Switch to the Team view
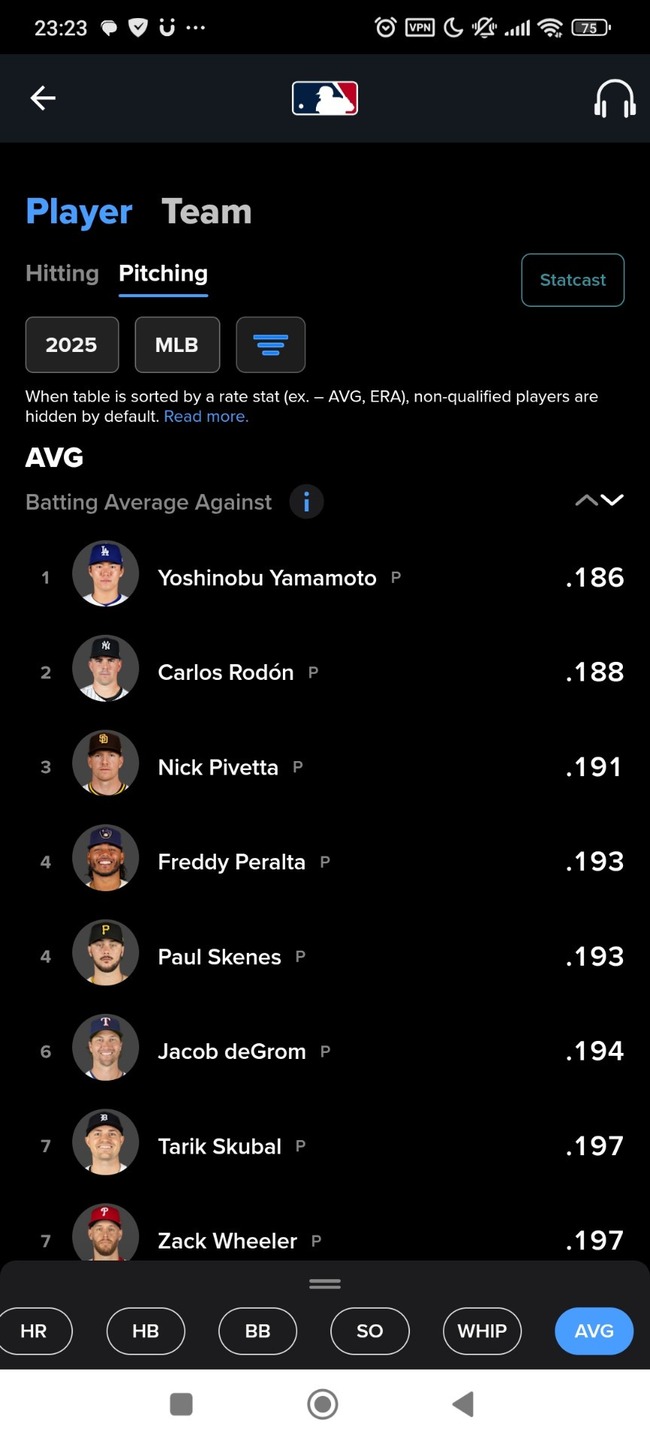The image size is (650, 1444). click(x=207, y=212)
